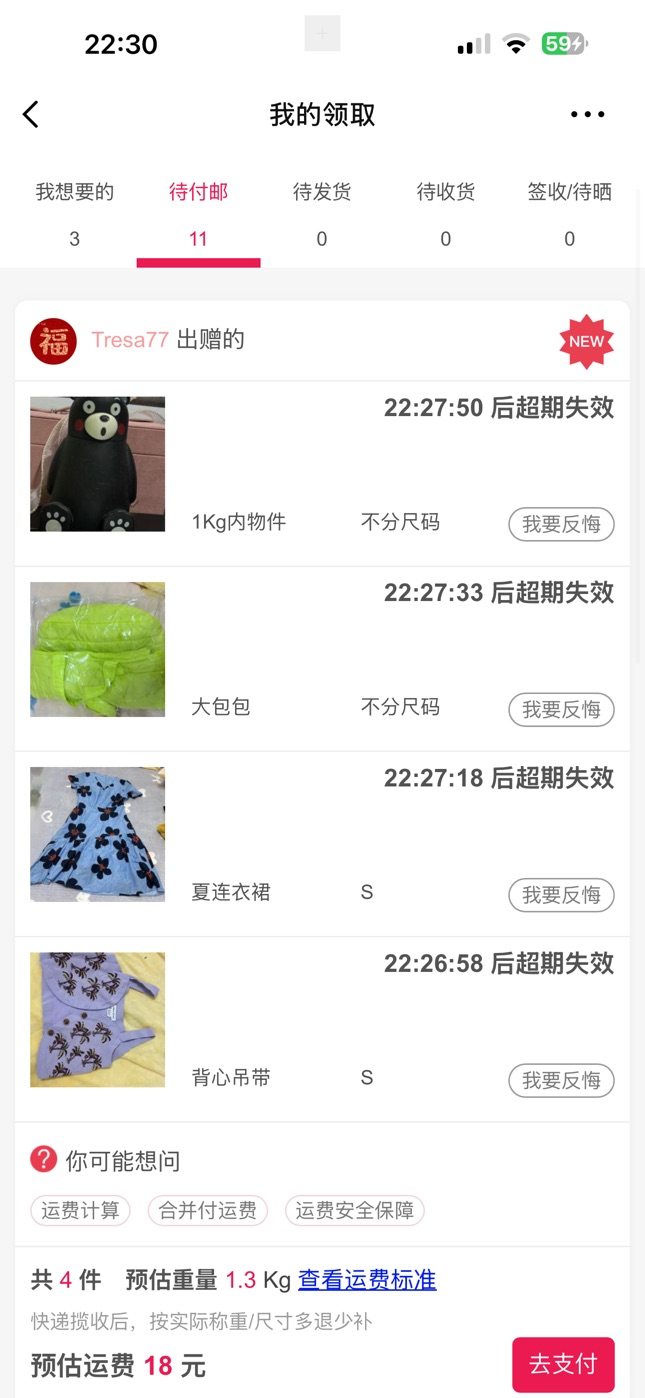Open the 查看运费标准 link
645x1398 pixels.
click(367, 1280)
